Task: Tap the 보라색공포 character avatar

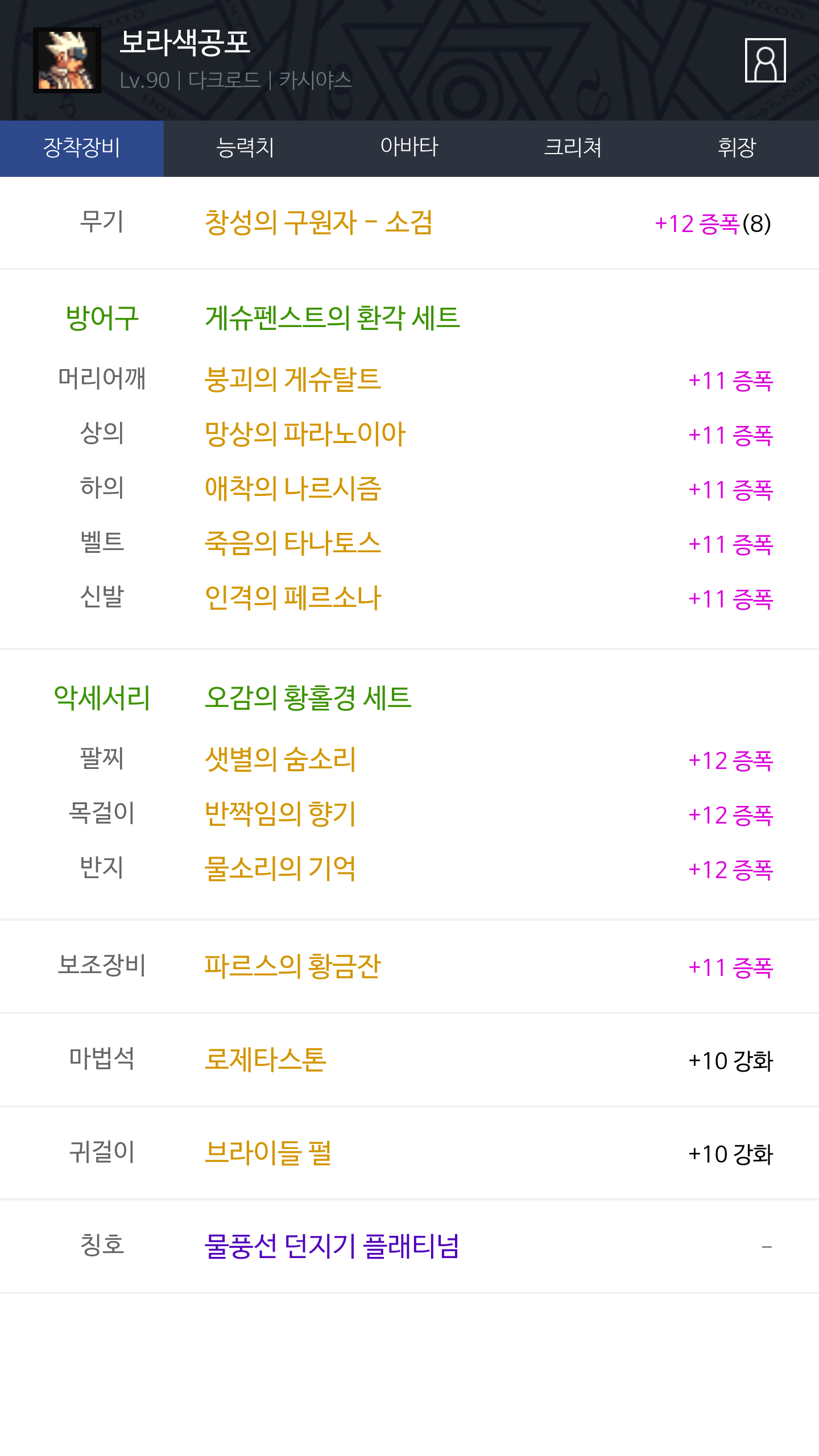Action: 67,60
